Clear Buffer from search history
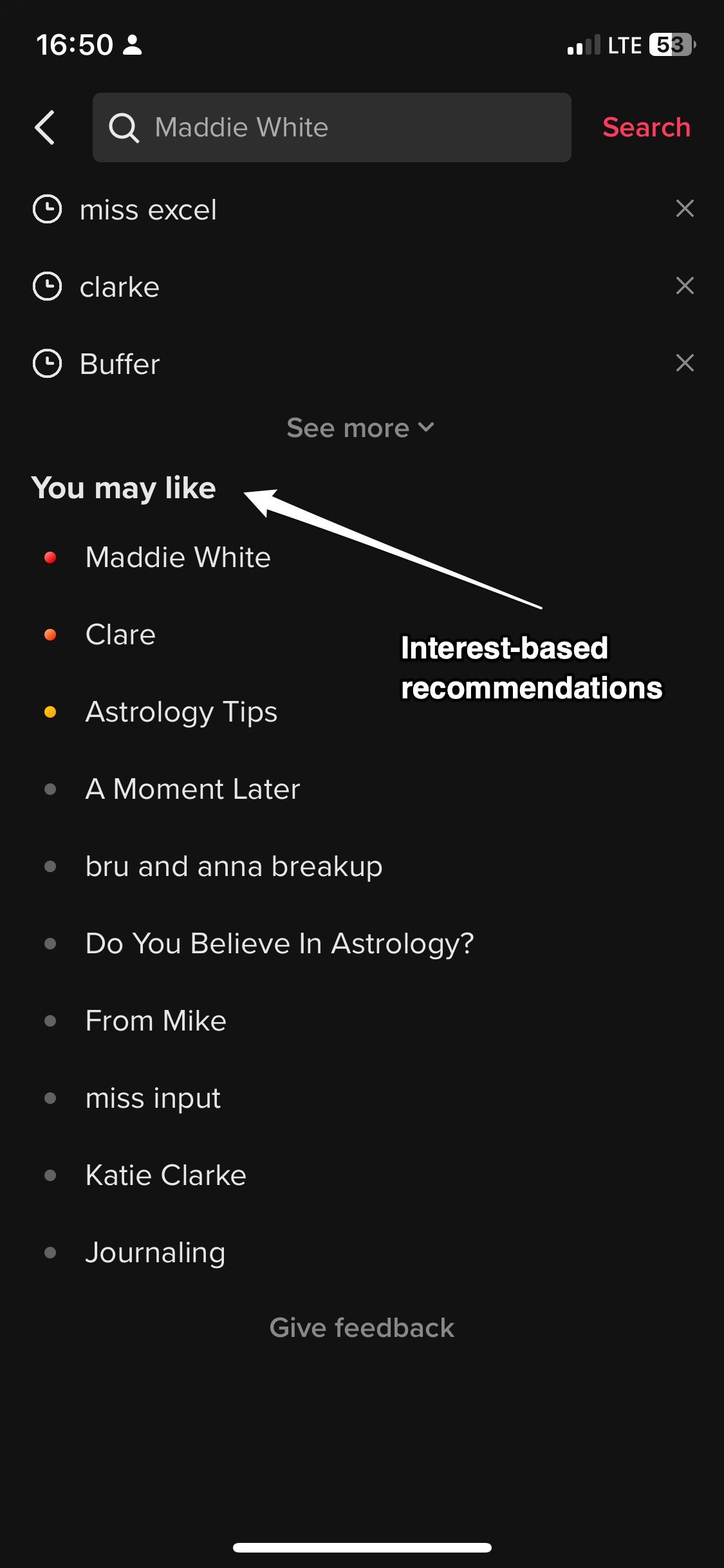 pyautogui.click(x=685, y=363)
